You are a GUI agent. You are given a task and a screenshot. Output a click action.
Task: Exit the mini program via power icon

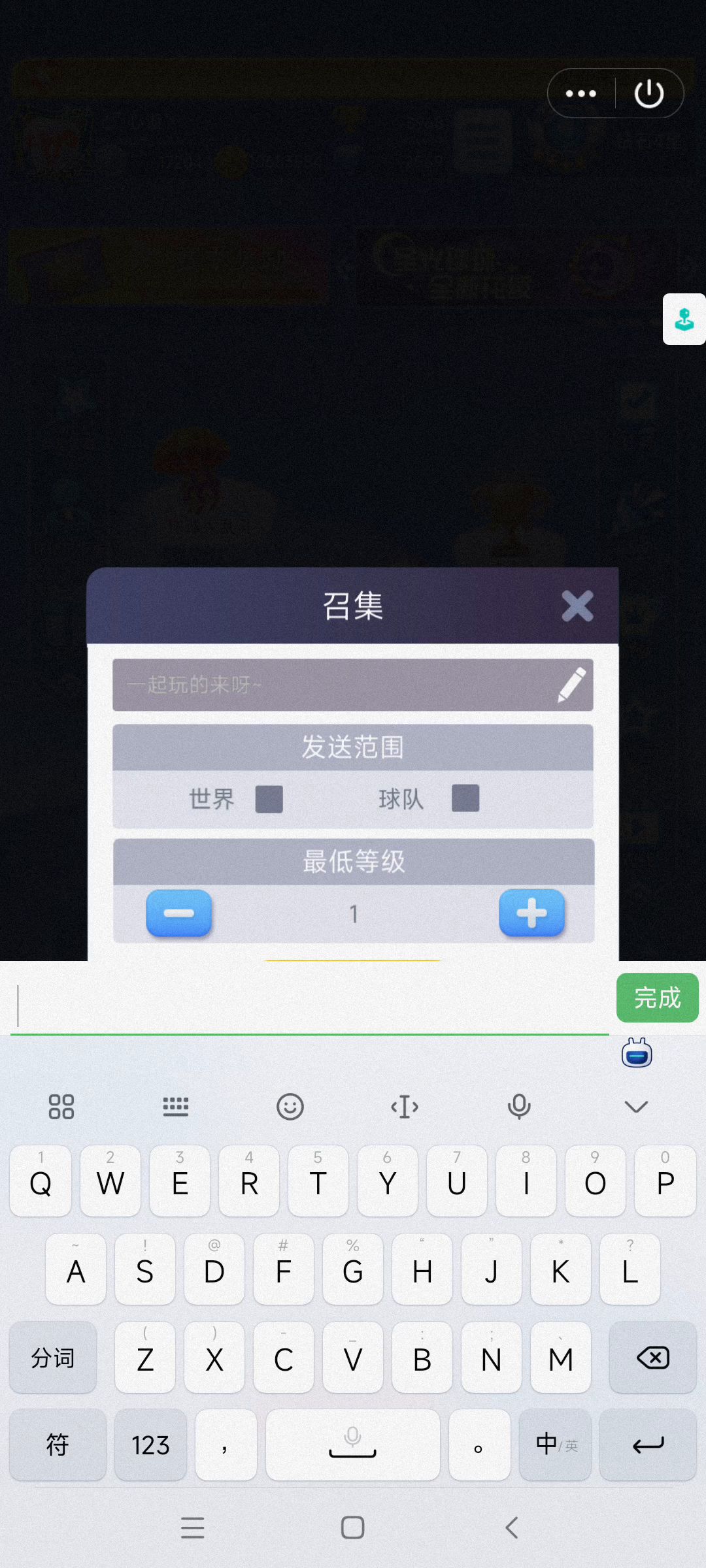pyautogui.click(x=649, y=93)
